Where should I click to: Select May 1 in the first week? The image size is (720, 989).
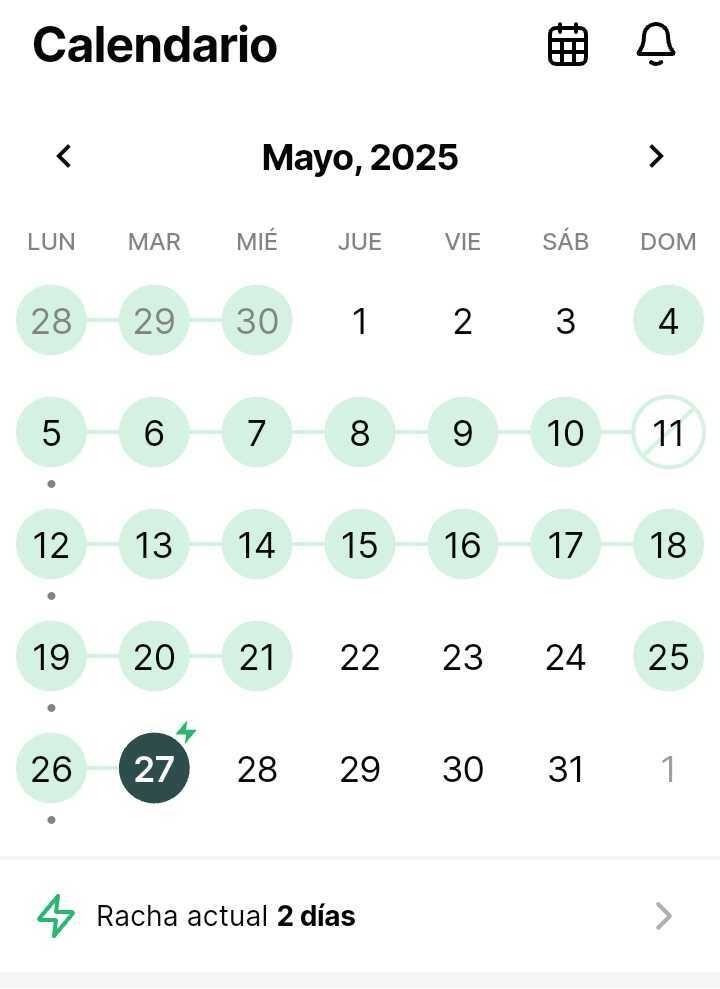click(x=360, y=321)
